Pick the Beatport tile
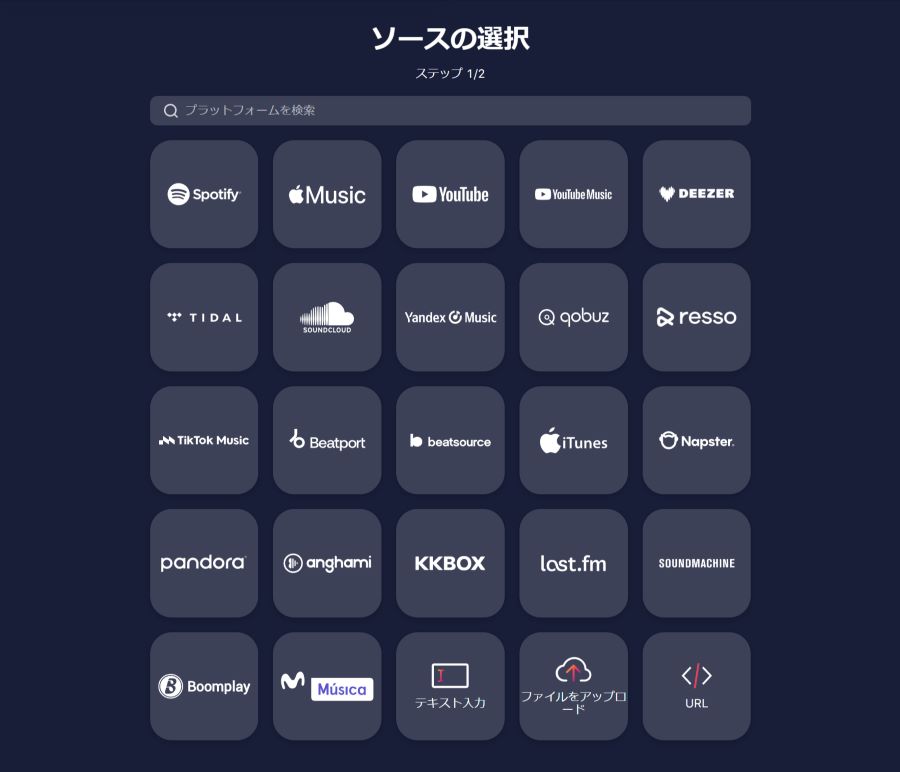 327,440
